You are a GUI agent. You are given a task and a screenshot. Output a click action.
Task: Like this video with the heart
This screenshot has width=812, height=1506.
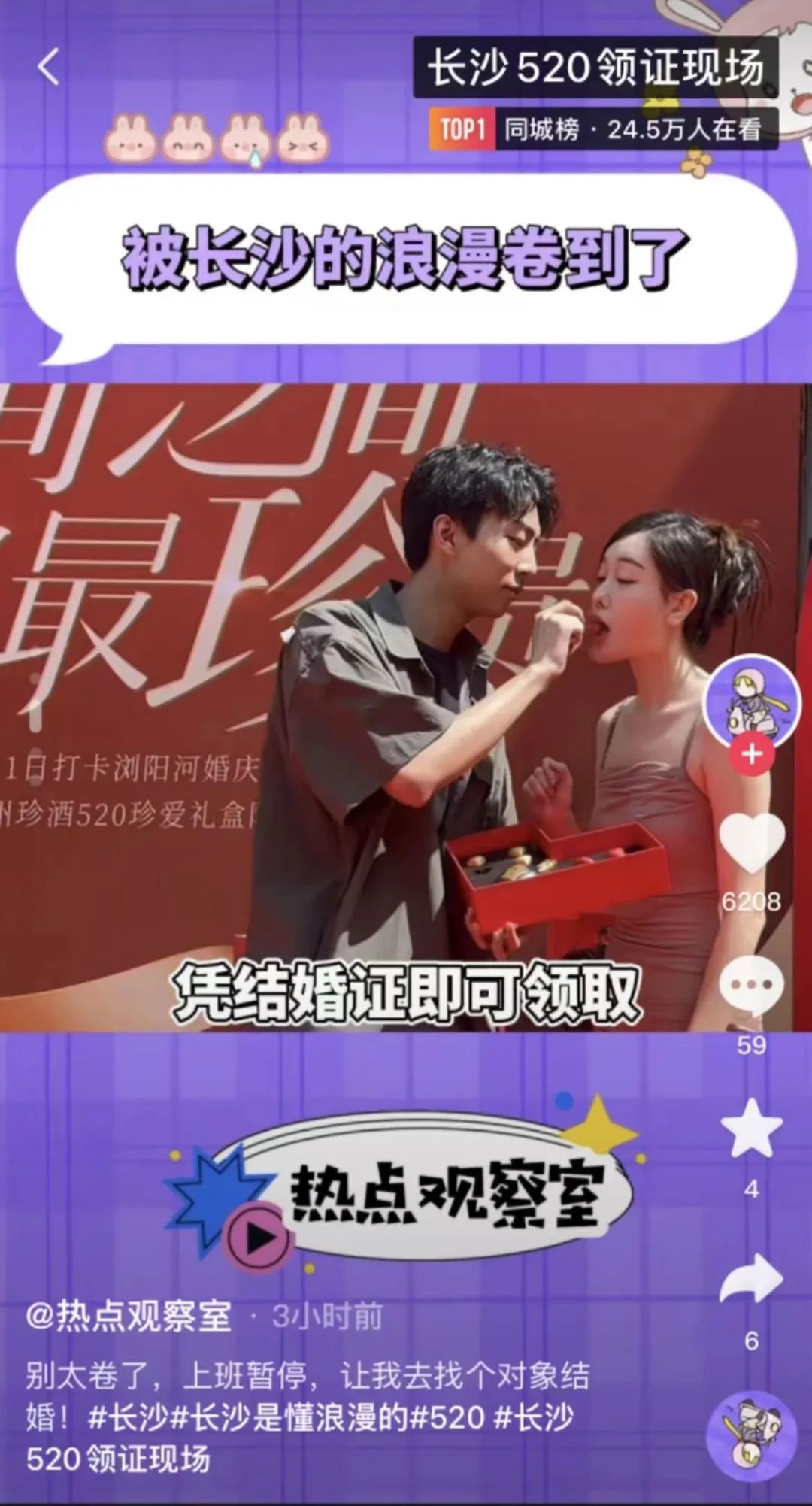pyautogui.click(x=752, y=844)
